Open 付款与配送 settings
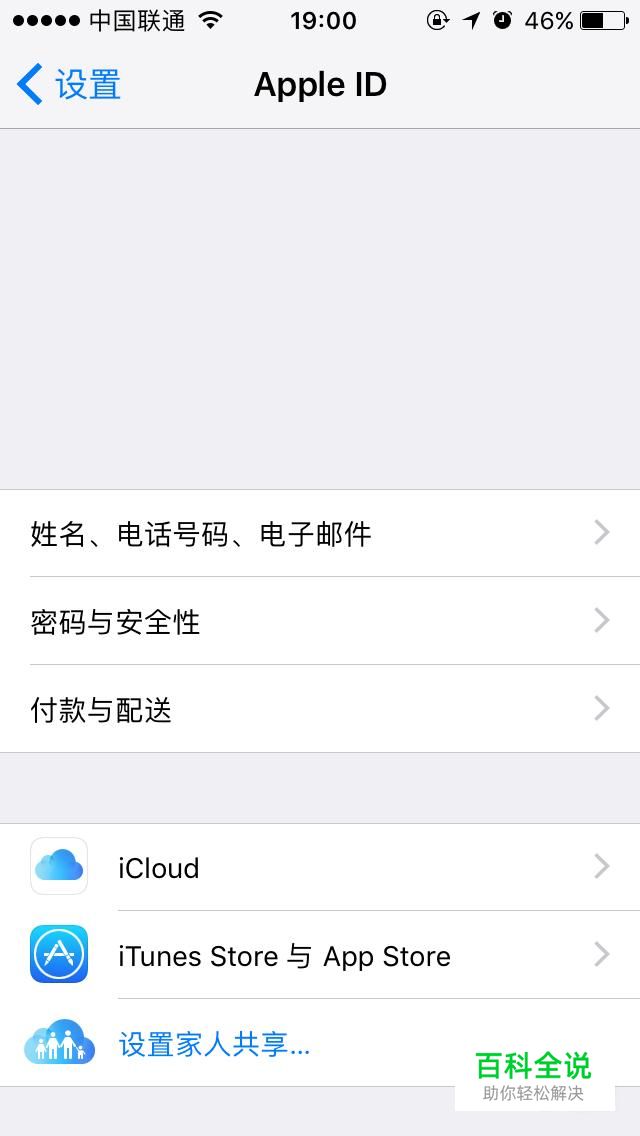Viewport: 640px width, 1136px height. tap(320, 709)
